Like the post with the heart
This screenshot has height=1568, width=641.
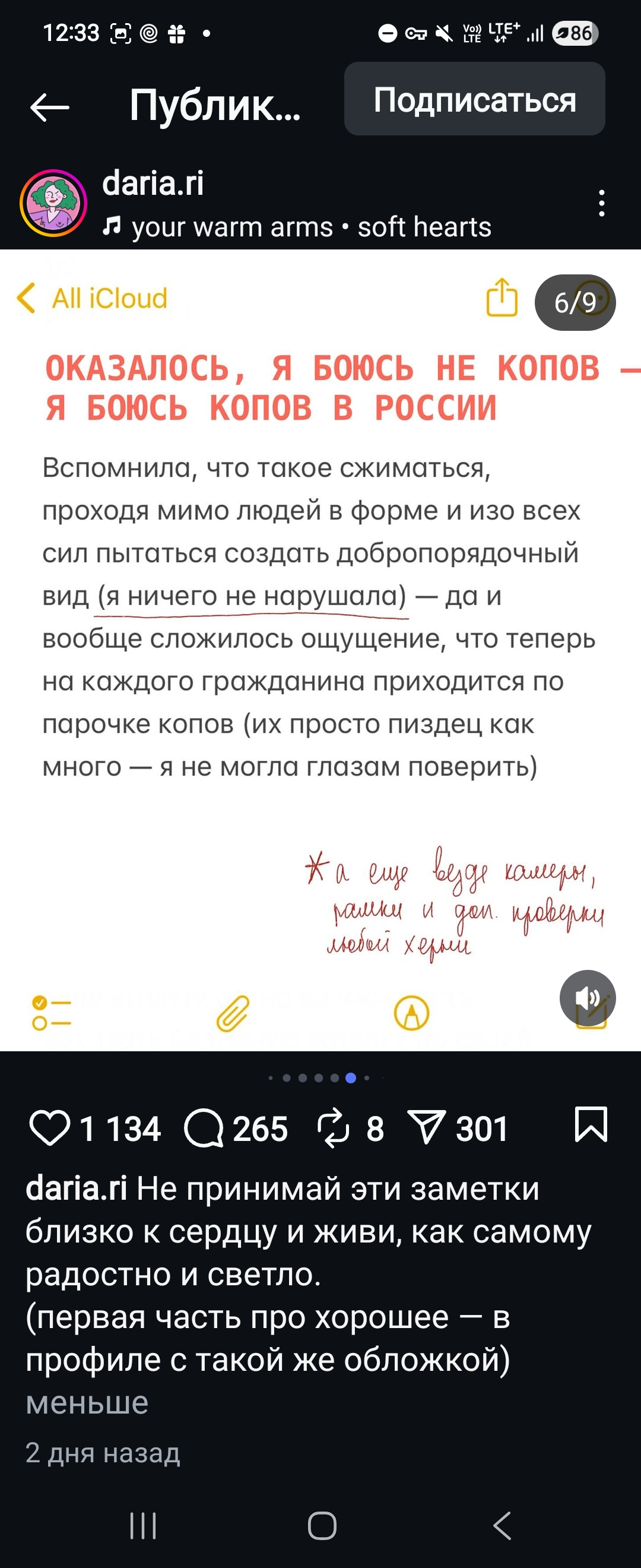(x=50, y=1128)
